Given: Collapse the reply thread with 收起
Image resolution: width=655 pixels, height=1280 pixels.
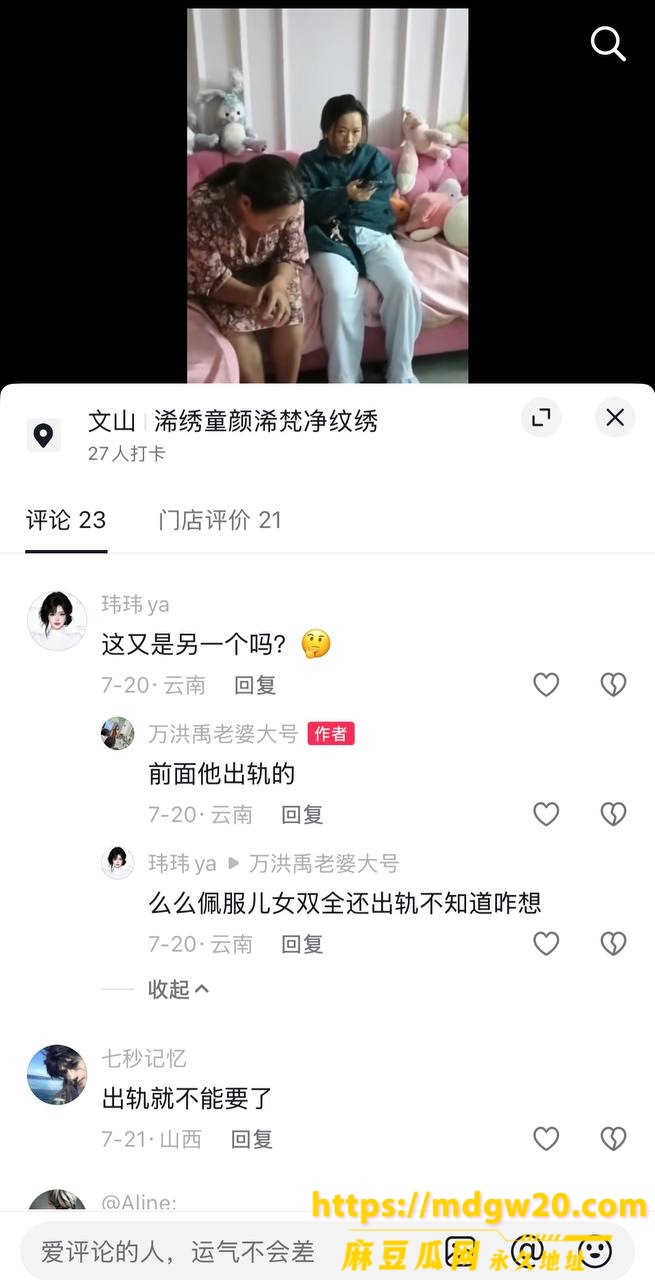Looking at the screenshot, I should pos(179,989).
